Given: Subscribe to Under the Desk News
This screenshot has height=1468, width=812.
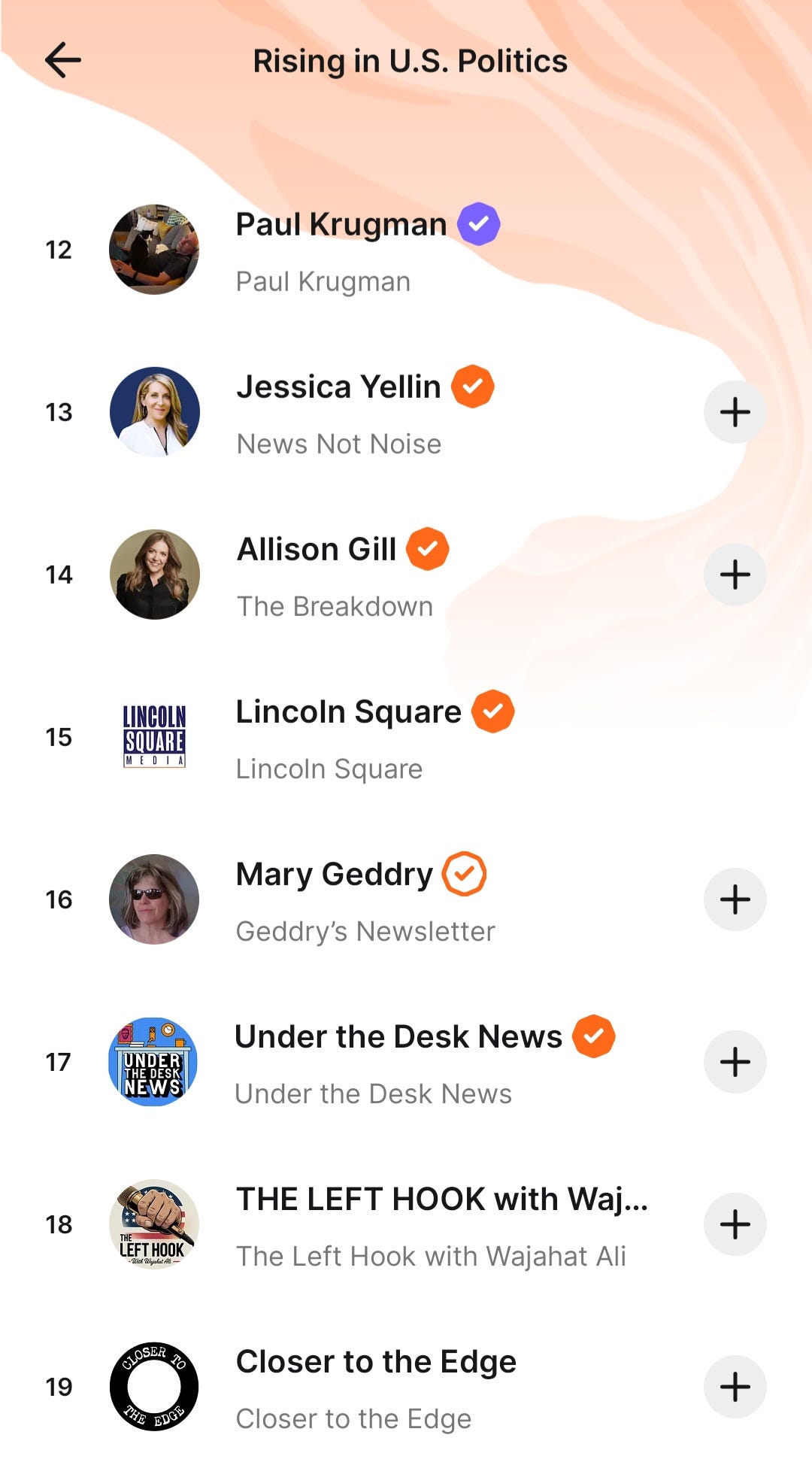Looking at the screenshot, I should [x=735, y=1062].
